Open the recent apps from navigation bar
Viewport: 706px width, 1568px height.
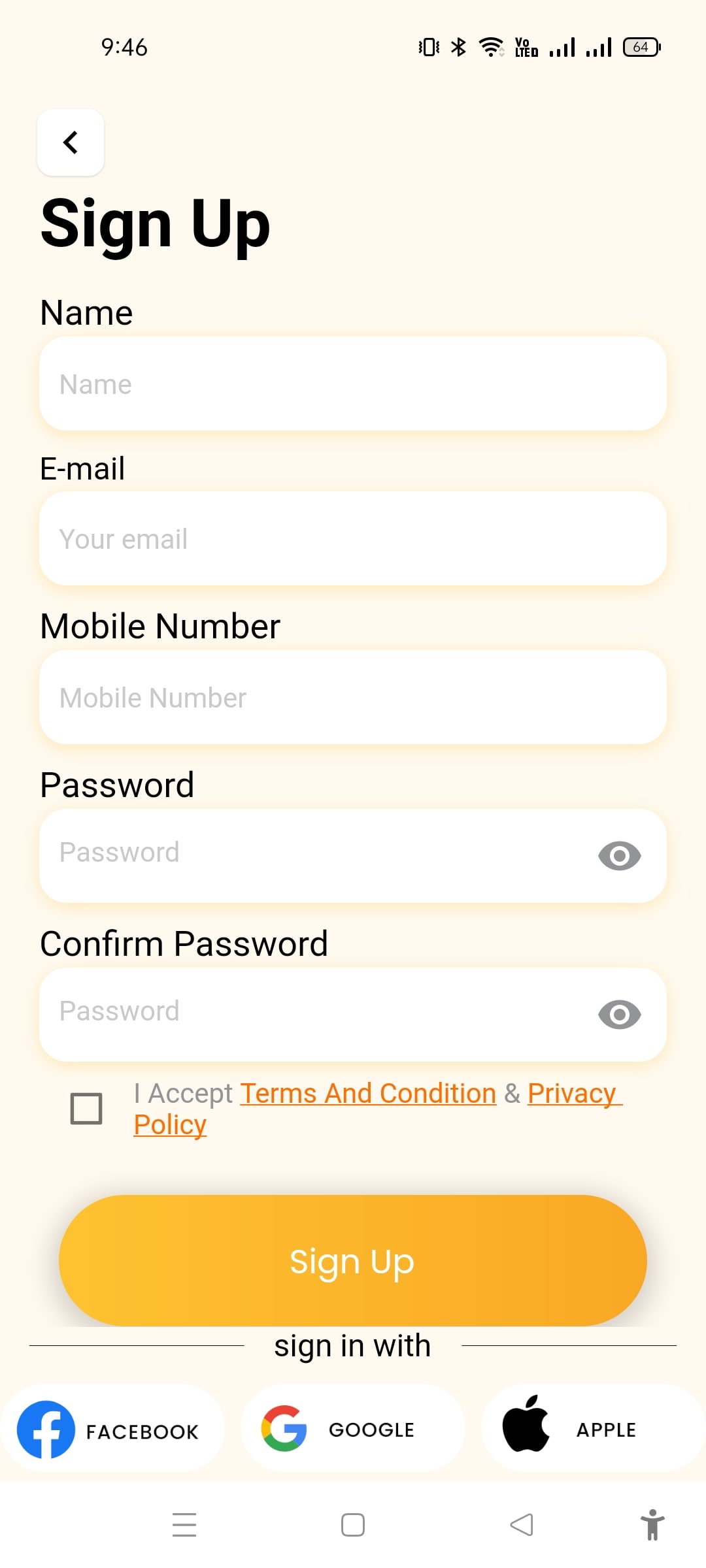tap(184, 1525)
